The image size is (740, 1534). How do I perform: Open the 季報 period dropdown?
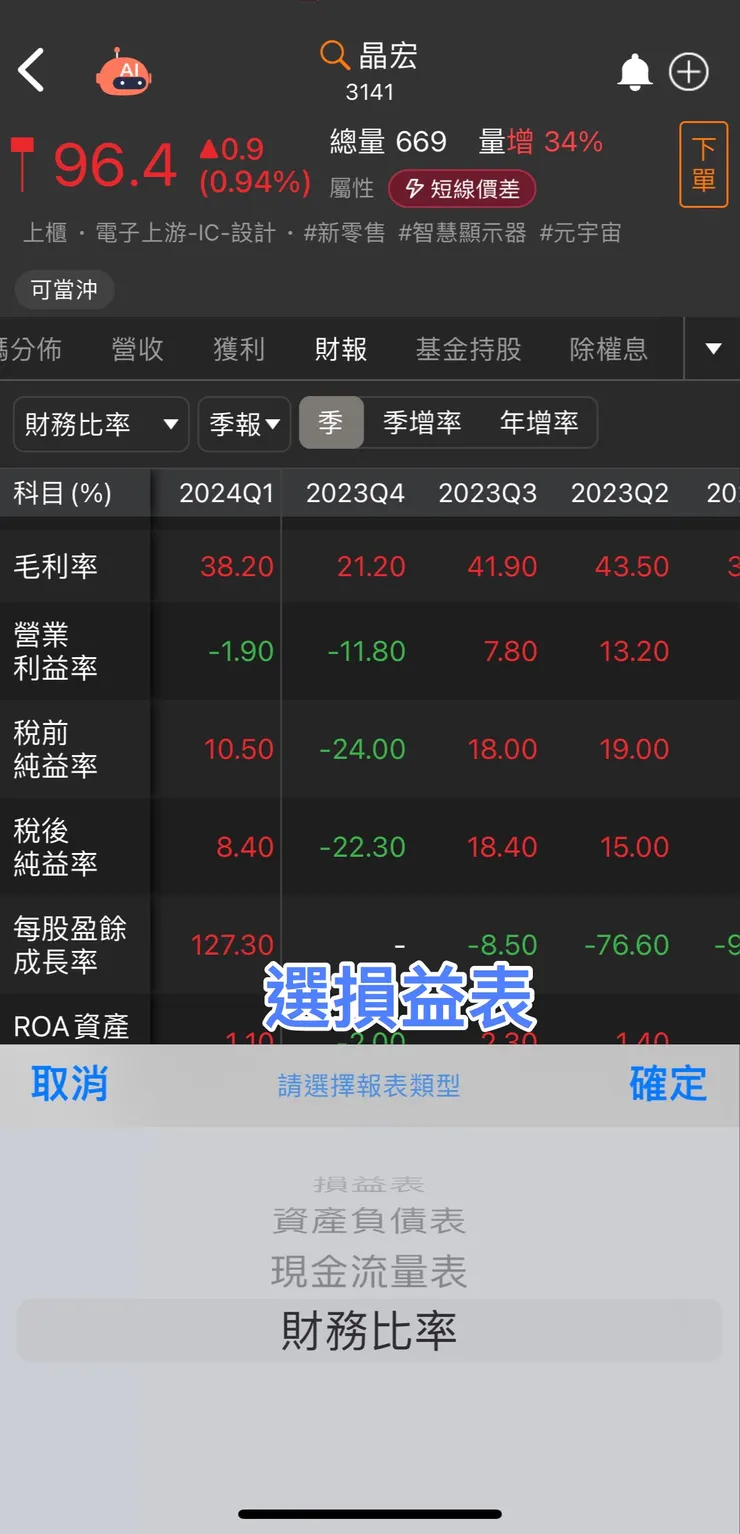243,423
